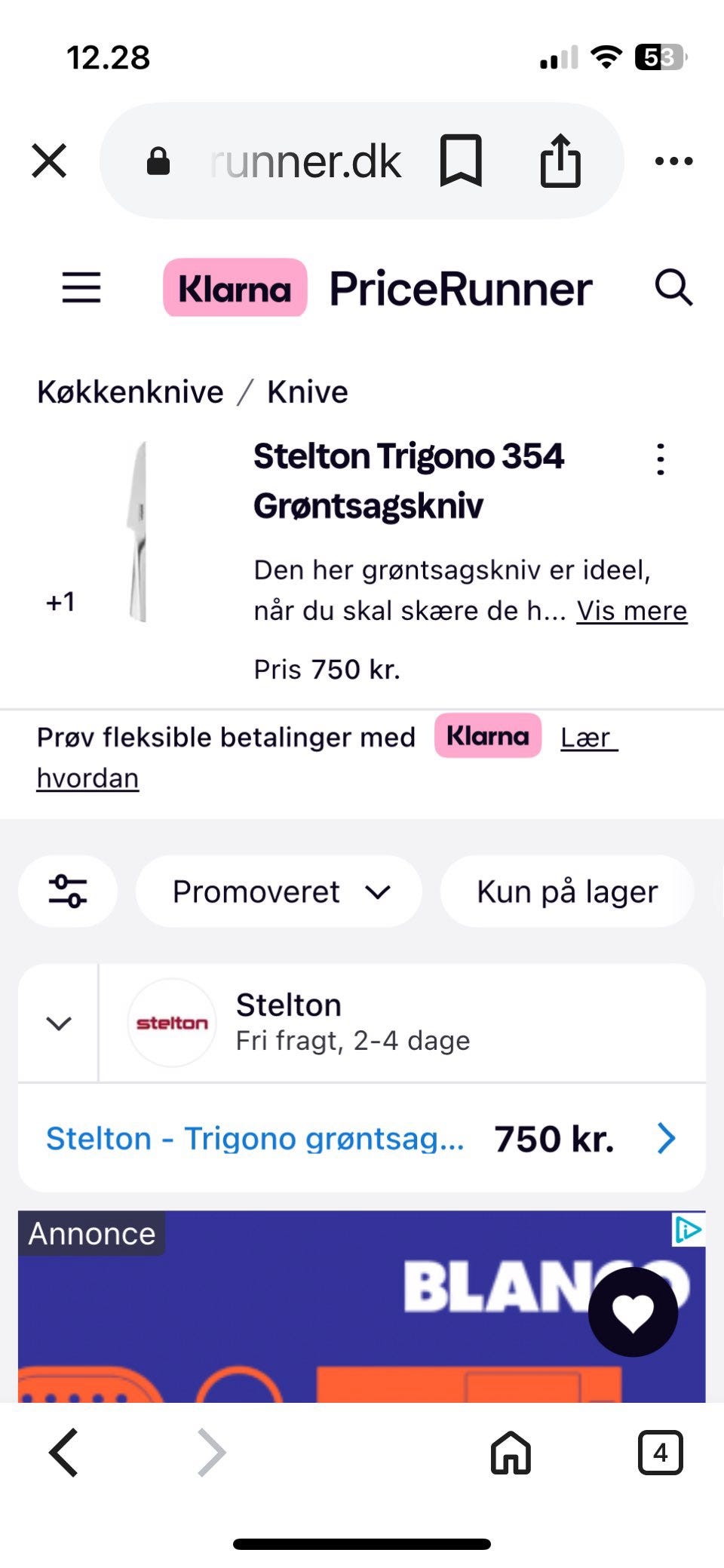This screenshot has height=1568, width=724.
Task: Learn how Klarna flexible payments work
Action: point(588,738)
